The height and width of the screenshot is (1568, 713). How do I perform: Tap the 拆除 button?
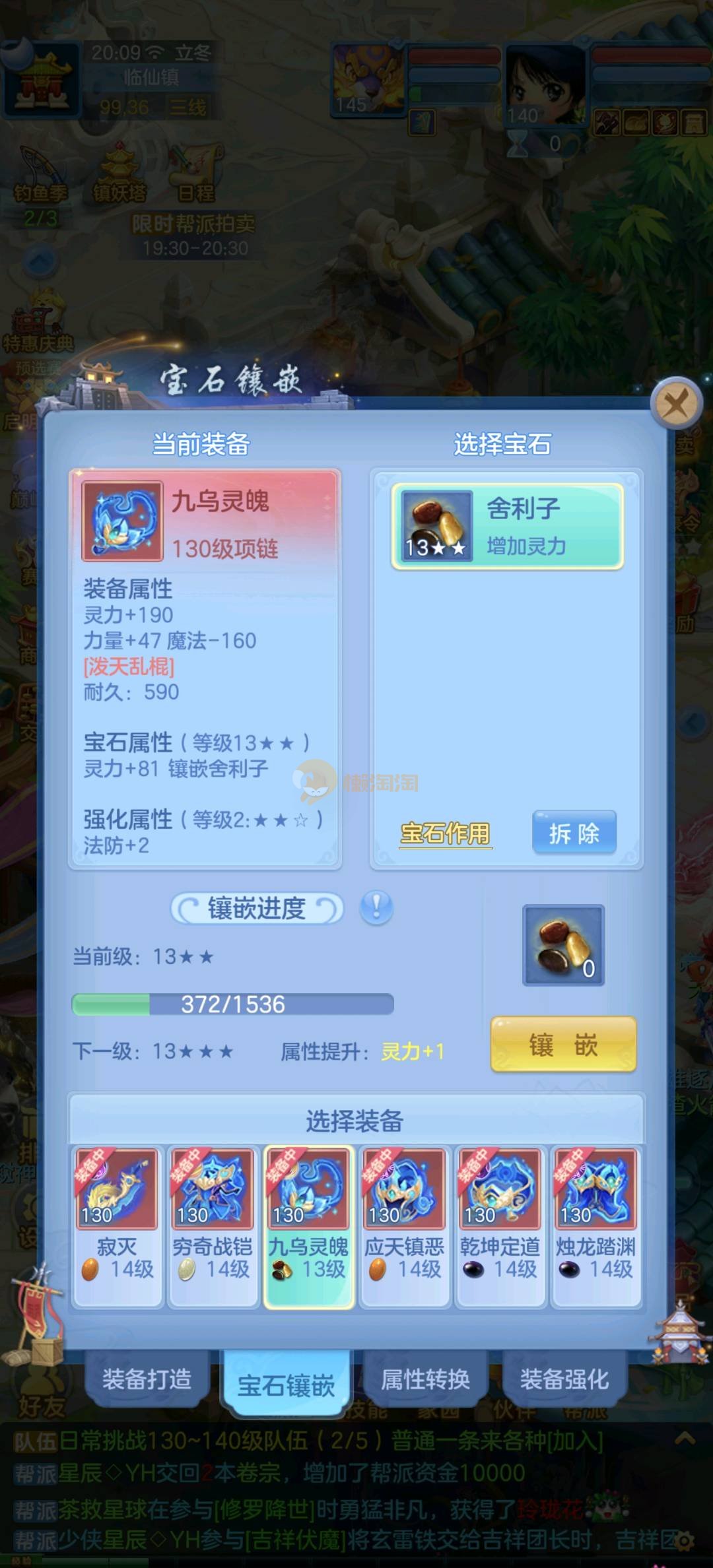[574, 833]
